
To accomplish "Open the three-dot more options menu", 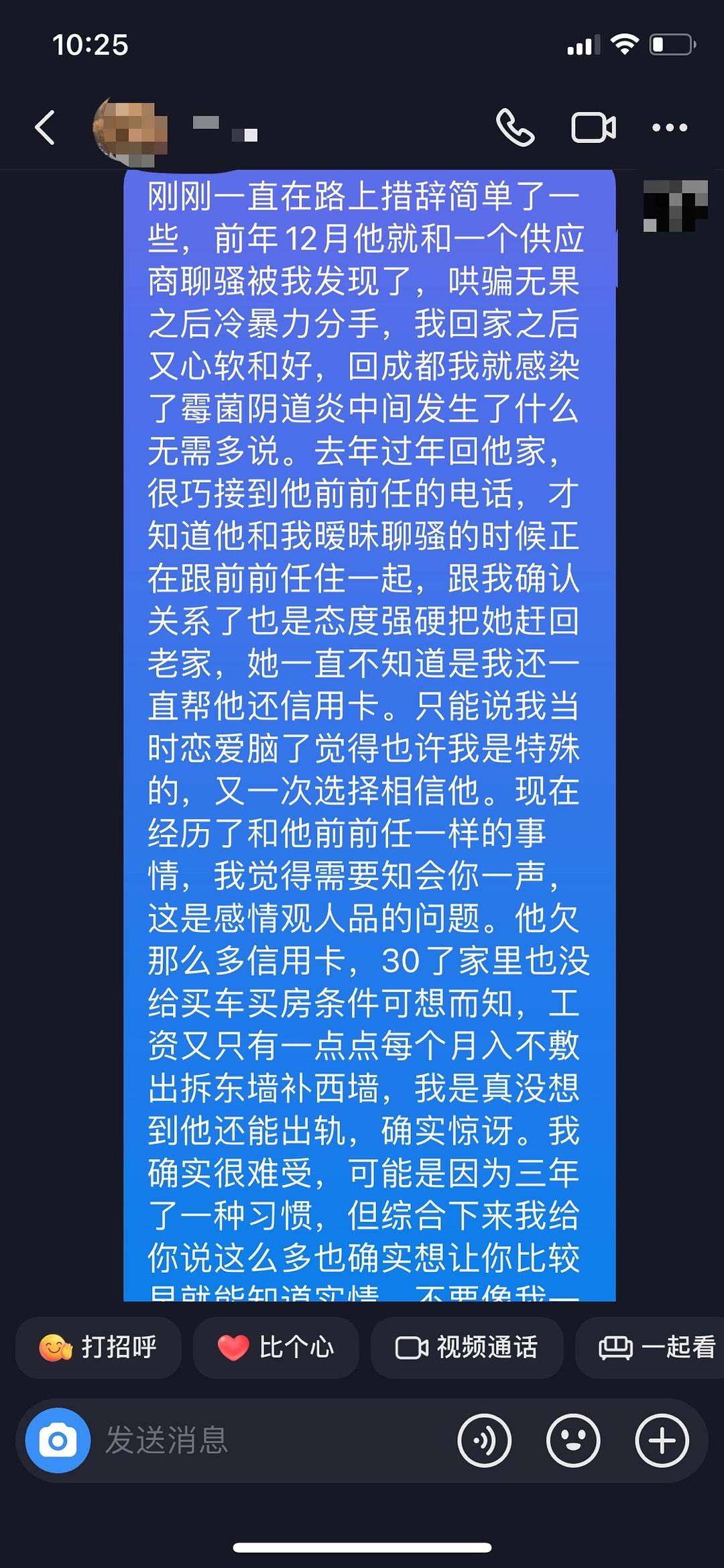I will (670, 127).
